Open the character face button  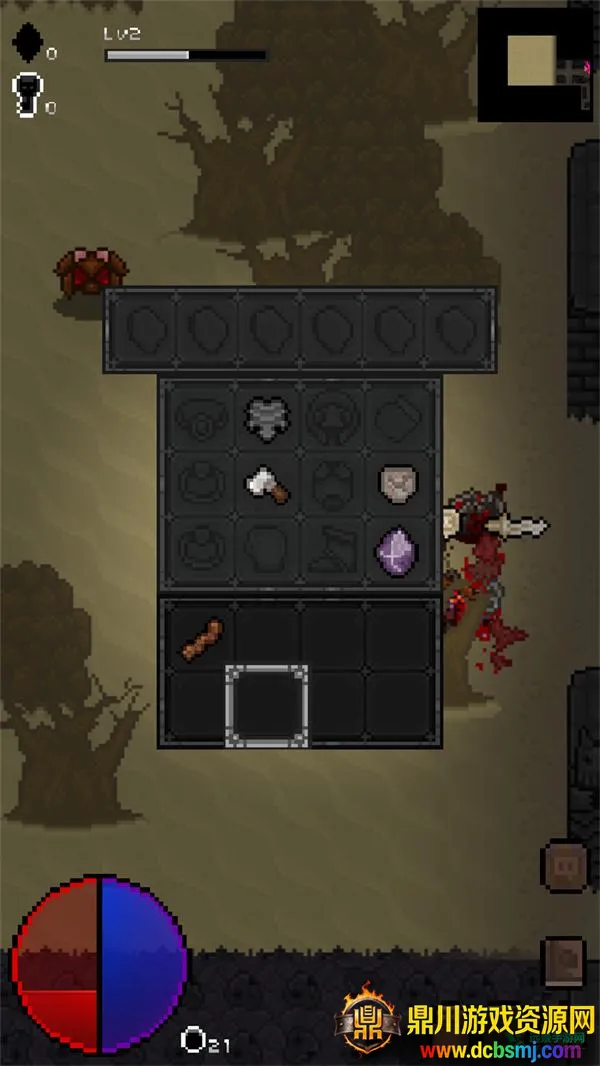point(564,865)
